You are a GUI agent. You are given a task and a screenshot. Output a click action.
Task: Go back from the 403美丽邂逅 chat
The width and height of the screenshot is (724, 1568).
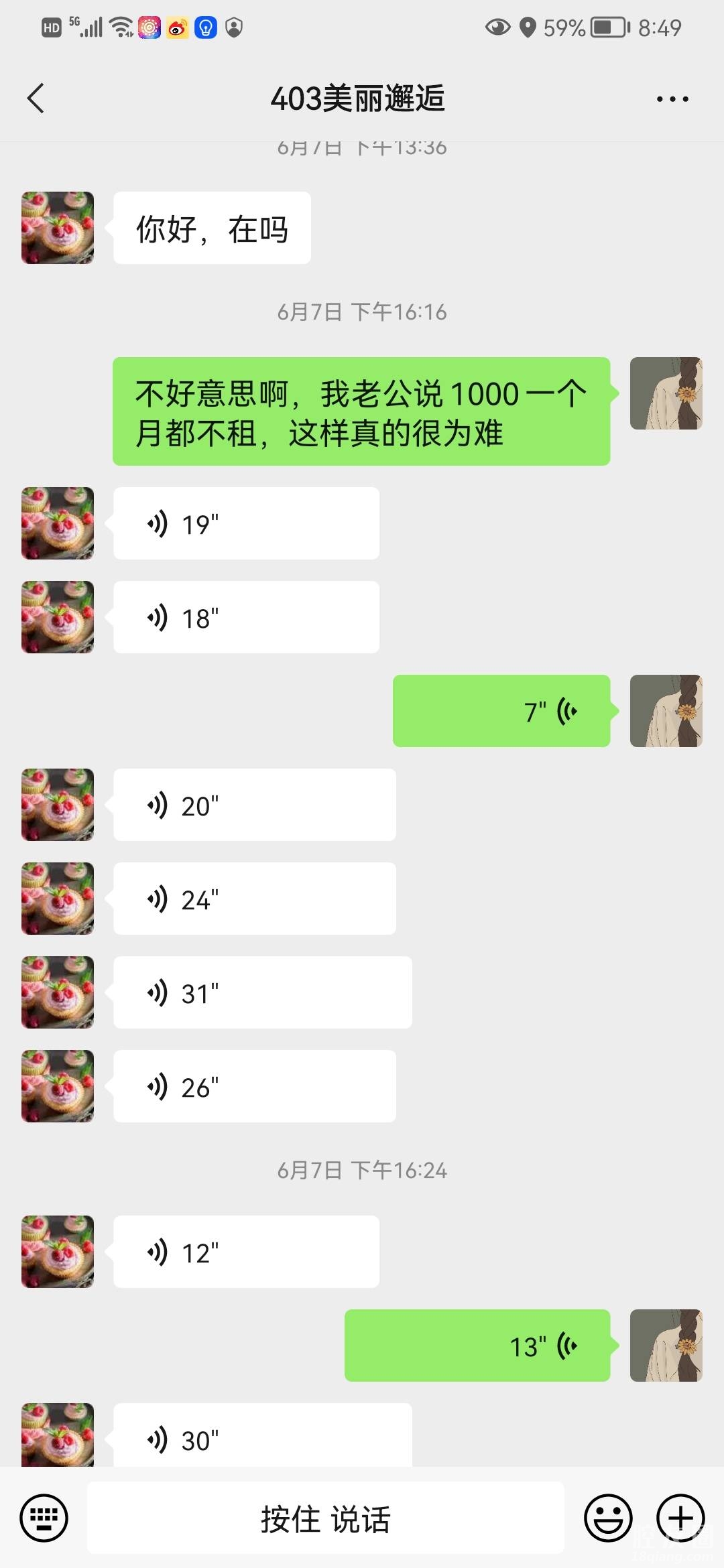coord(36,99)
